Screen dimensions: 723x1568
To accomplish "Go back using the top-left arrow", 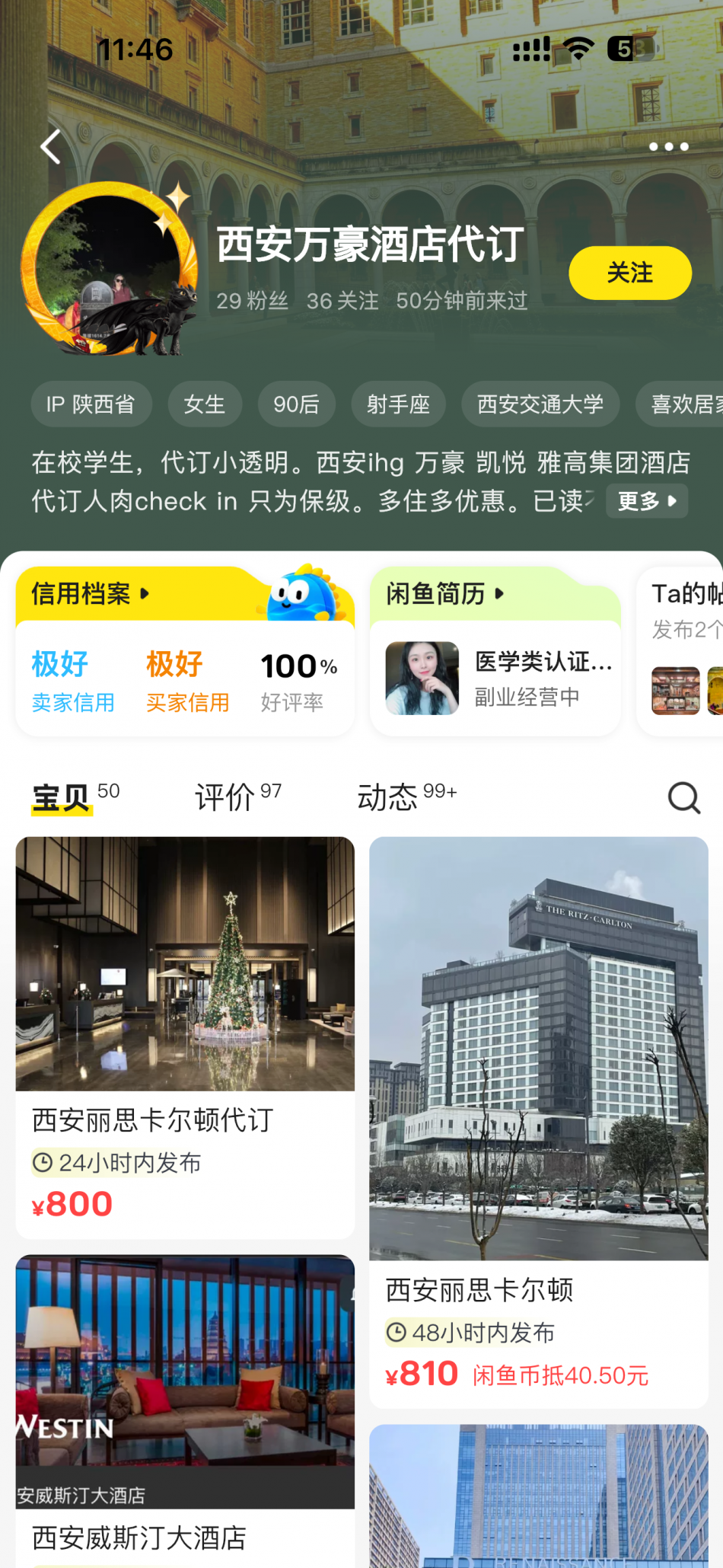I will coord(51,147).
